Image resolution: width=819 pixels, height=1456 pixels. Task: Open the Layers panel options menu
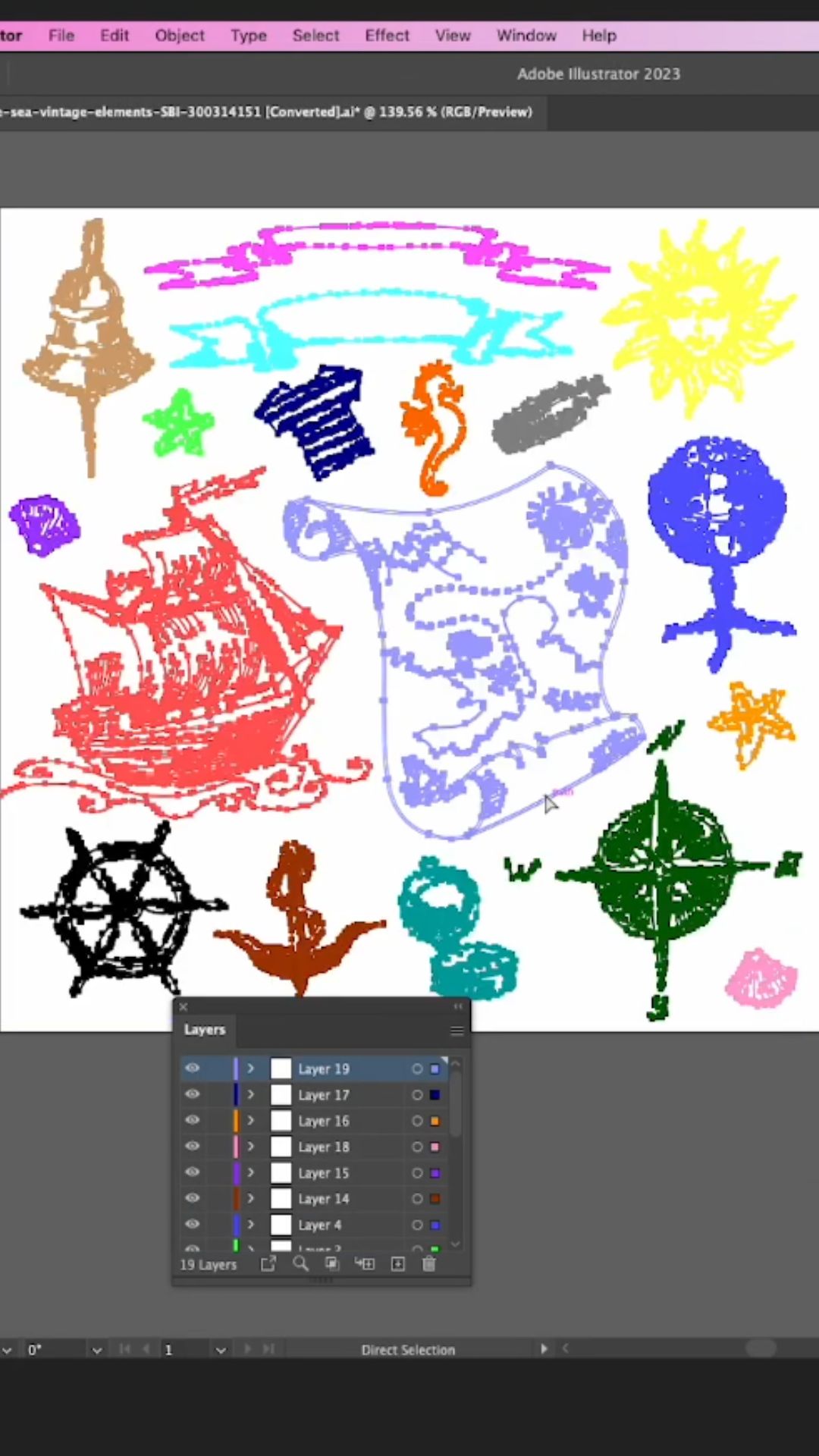[457, 1031]
